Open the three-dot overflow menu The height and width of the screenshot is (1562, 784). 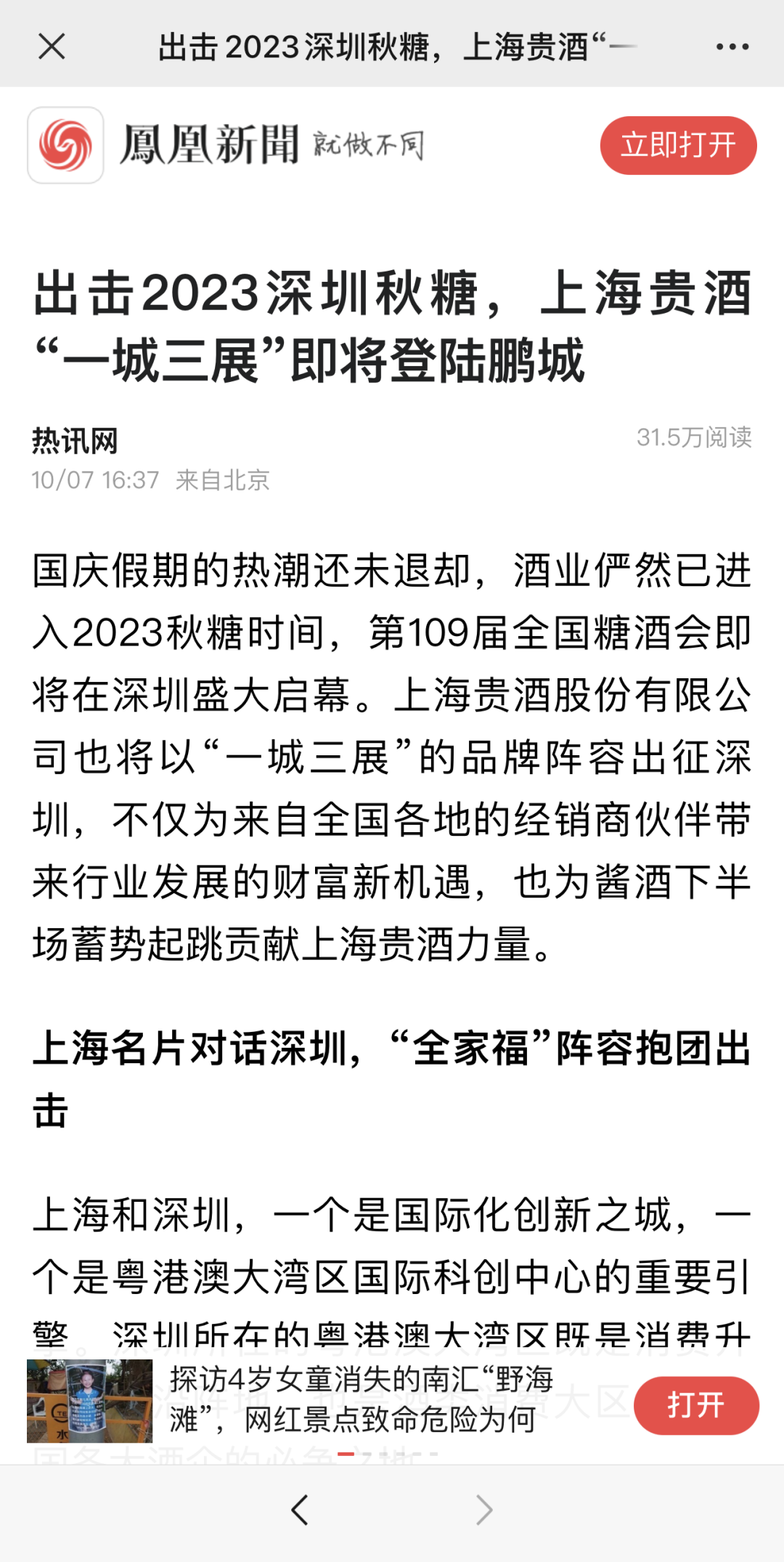pos(732,46)
